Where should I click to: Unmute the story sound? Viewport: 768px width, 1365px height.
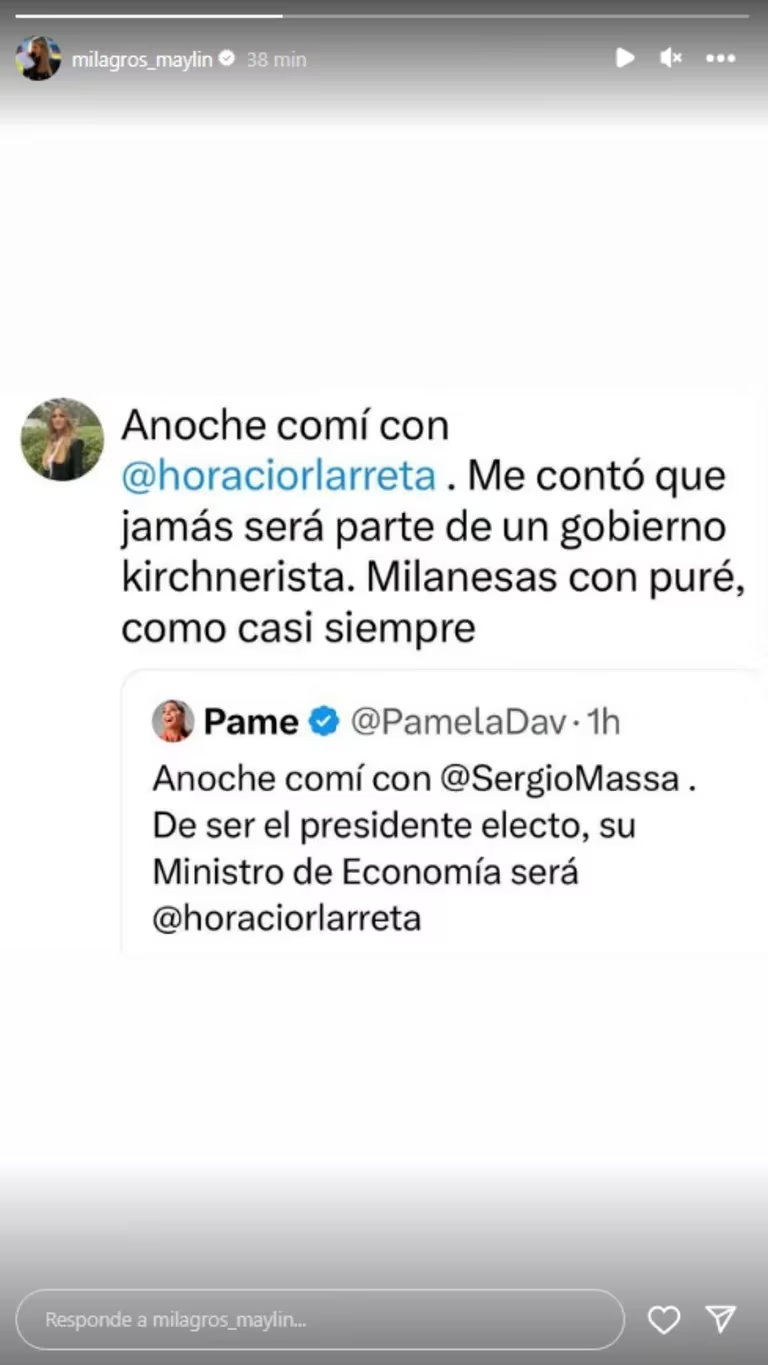671,58
